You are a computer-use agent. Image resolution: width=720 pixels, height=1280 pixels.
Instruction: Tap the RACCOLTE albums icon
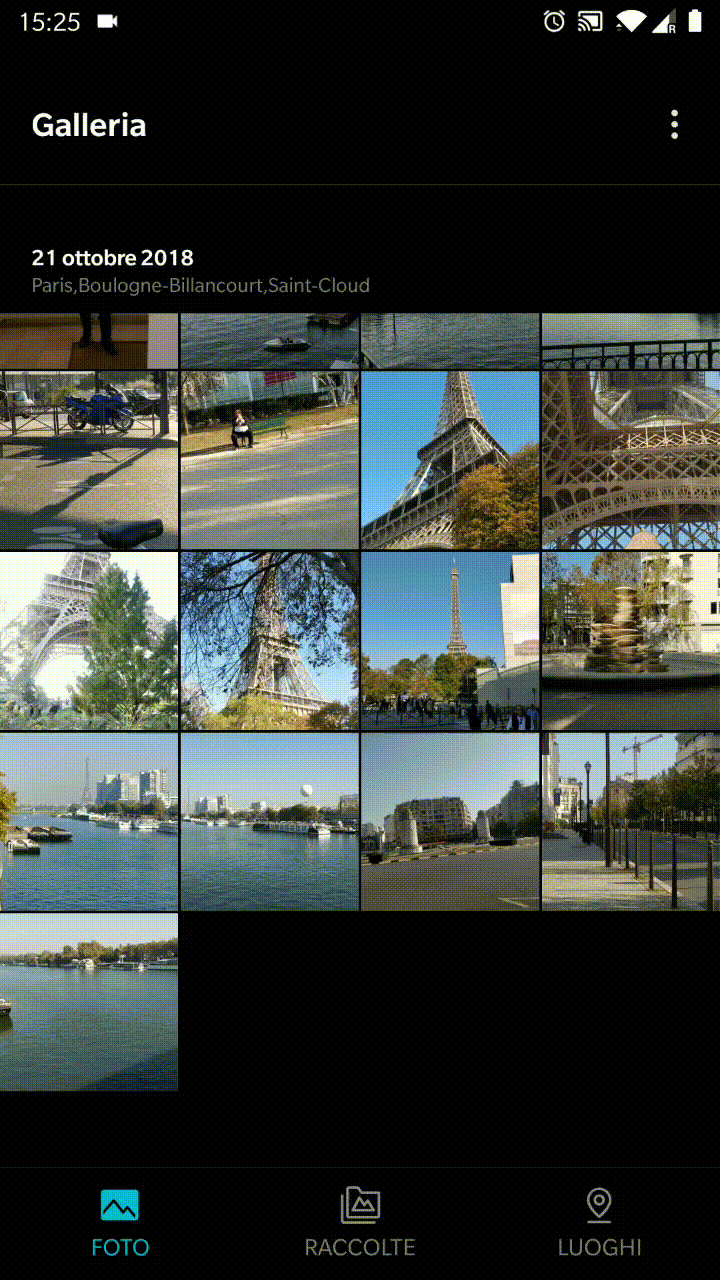point(360,1205)
